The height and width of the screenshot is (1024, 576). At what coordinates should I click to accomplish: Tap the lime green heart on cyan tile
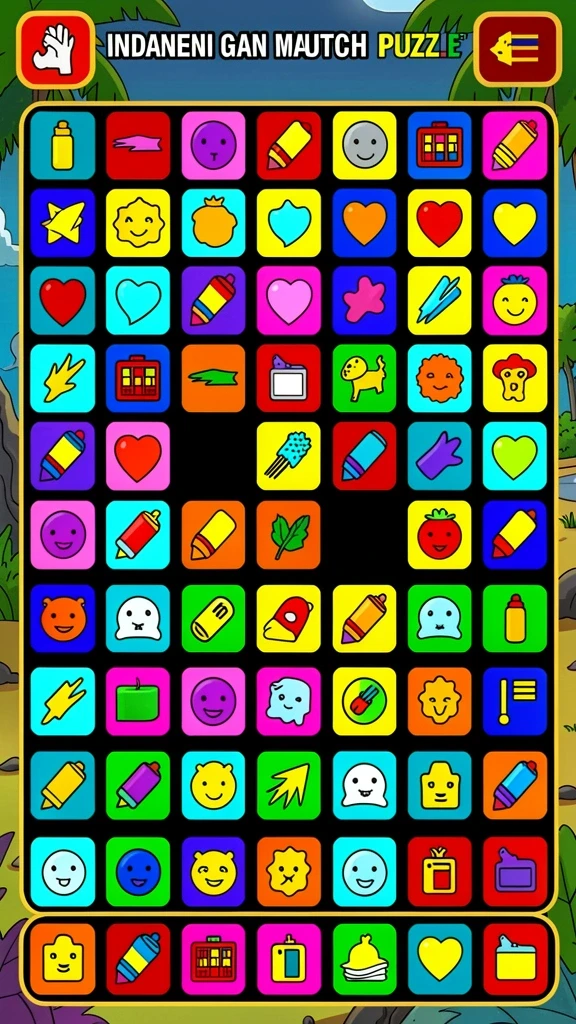click(x=515, y=456)
